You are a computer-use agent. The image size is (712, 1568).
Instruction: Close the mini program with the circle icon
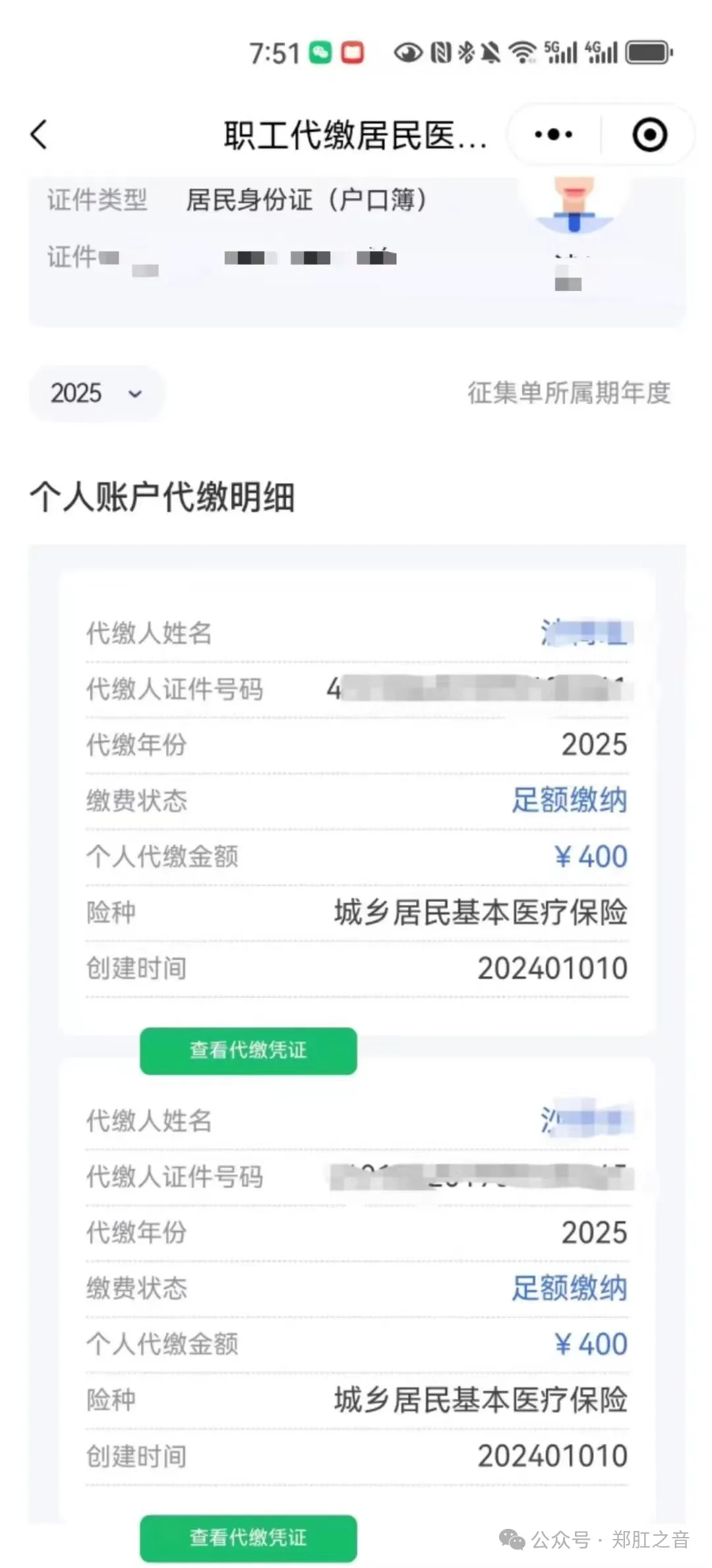tap(649, 135)
